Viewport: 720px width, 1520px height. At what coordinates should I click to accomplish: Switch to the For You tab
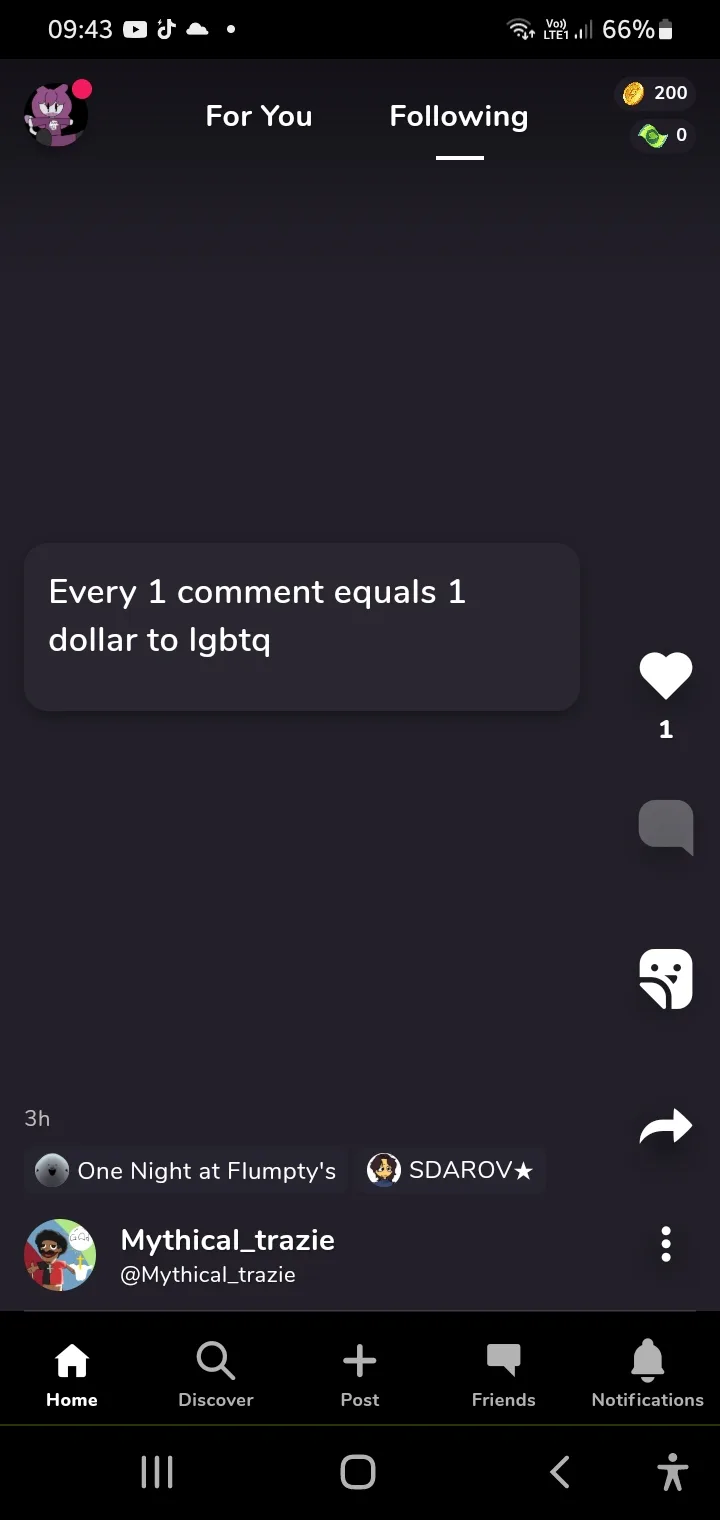pyautogui.click(x=259, y=116)
